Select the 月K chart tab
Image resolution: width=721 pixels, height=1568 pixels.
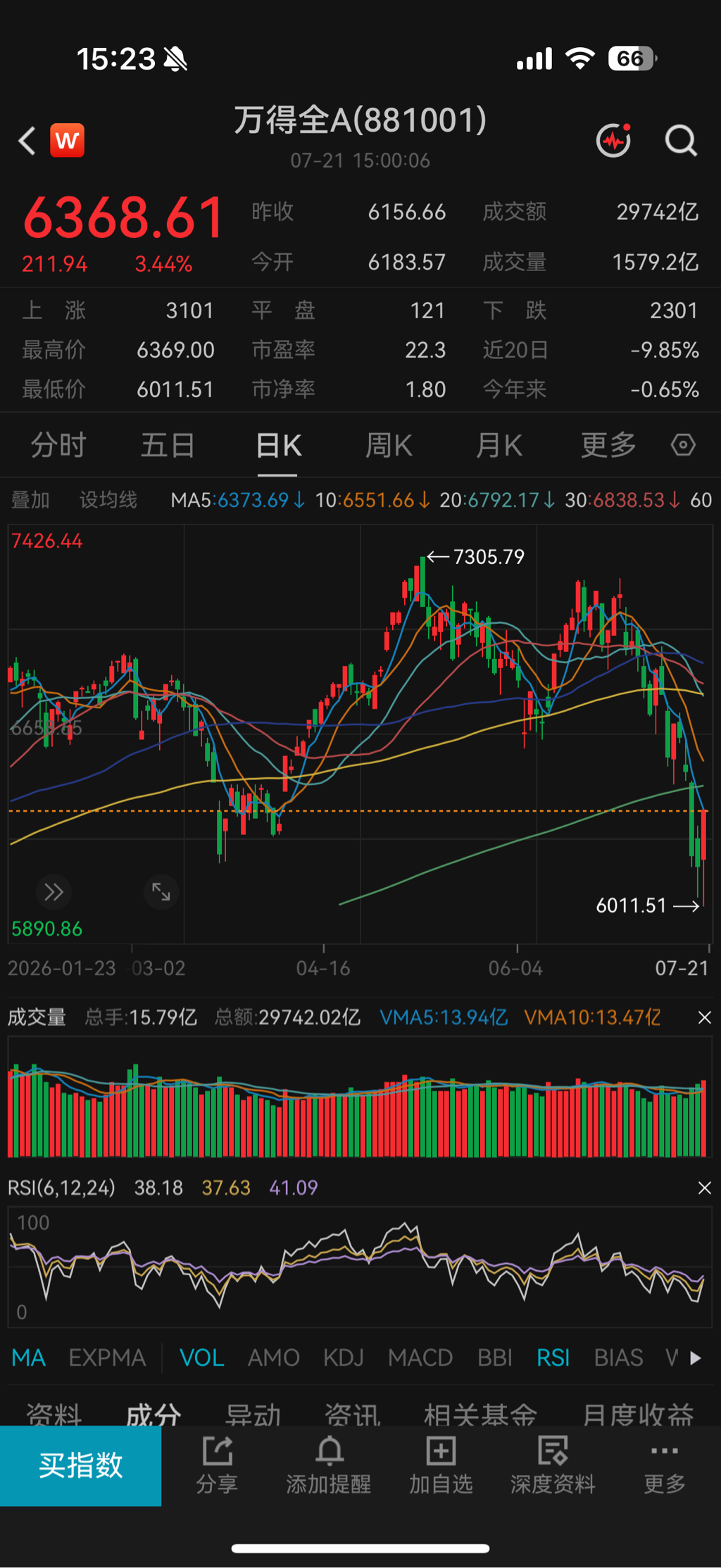[x=499, y=446]
